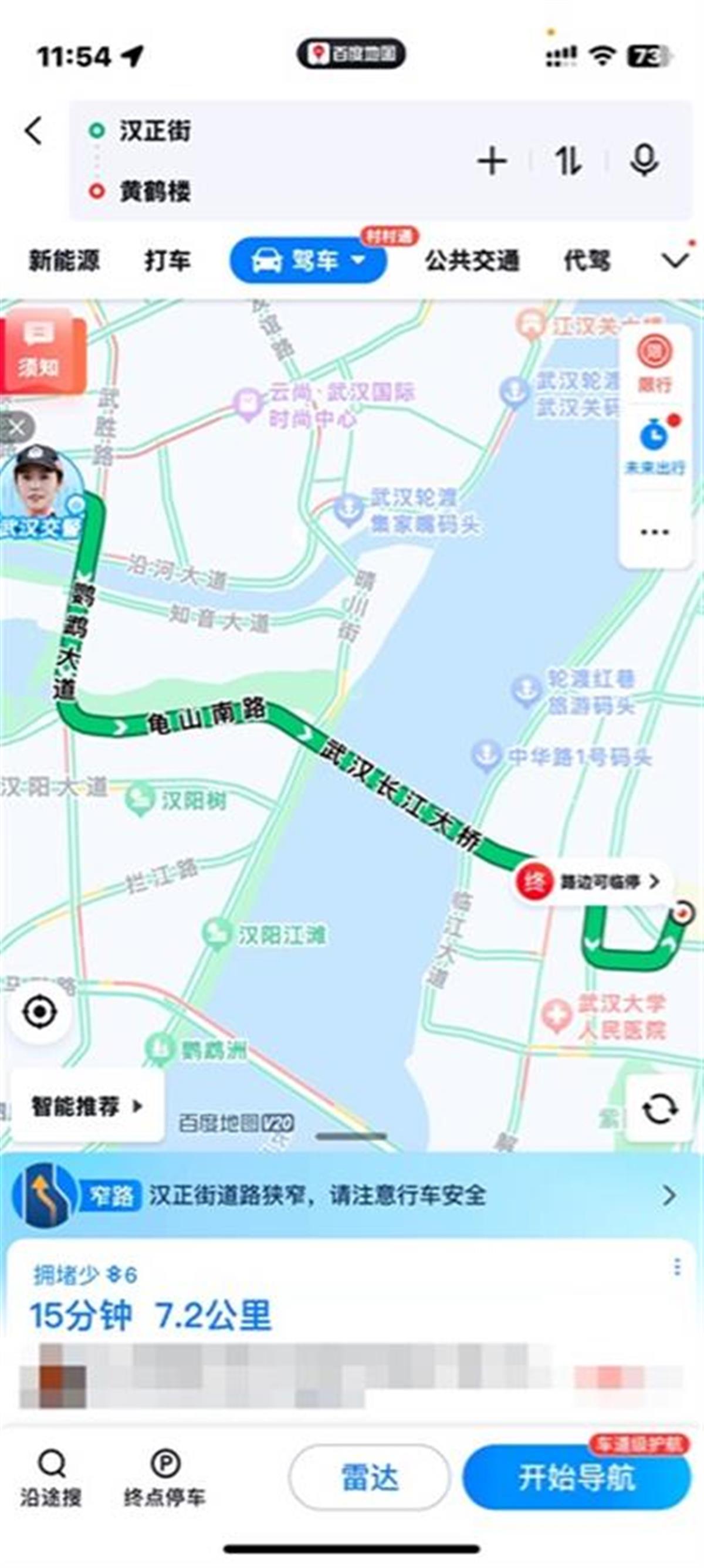
Task: Select 公共交通 tab
Action: coord(472,261)
